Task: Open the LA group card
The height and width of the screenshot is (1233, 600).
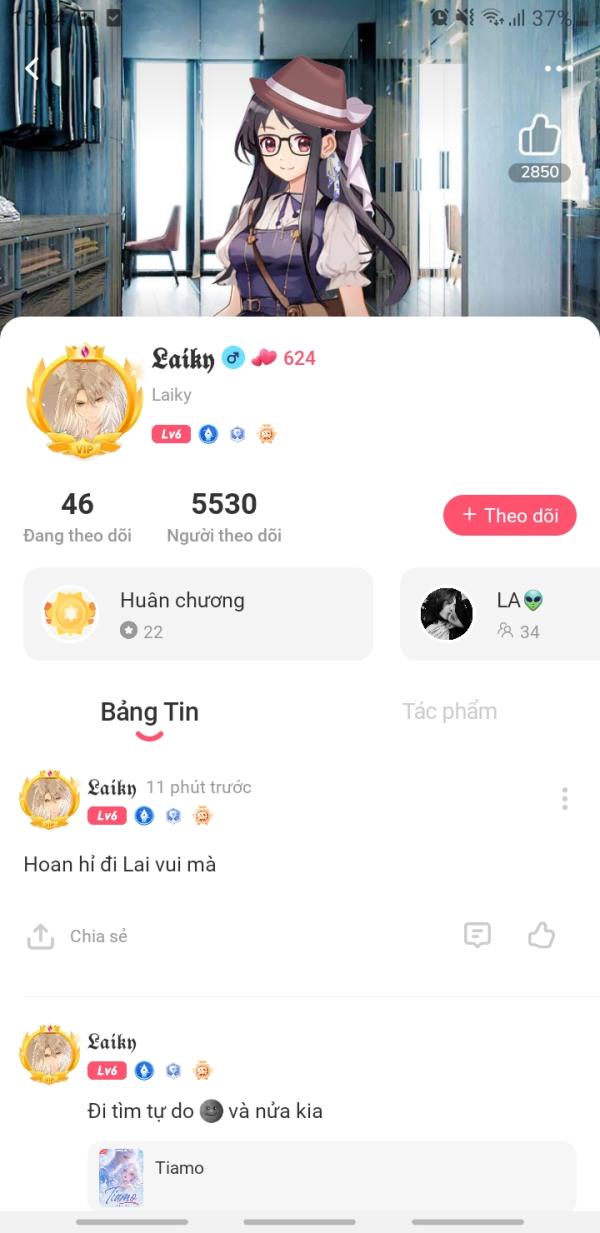Action: tap(500, 614)
